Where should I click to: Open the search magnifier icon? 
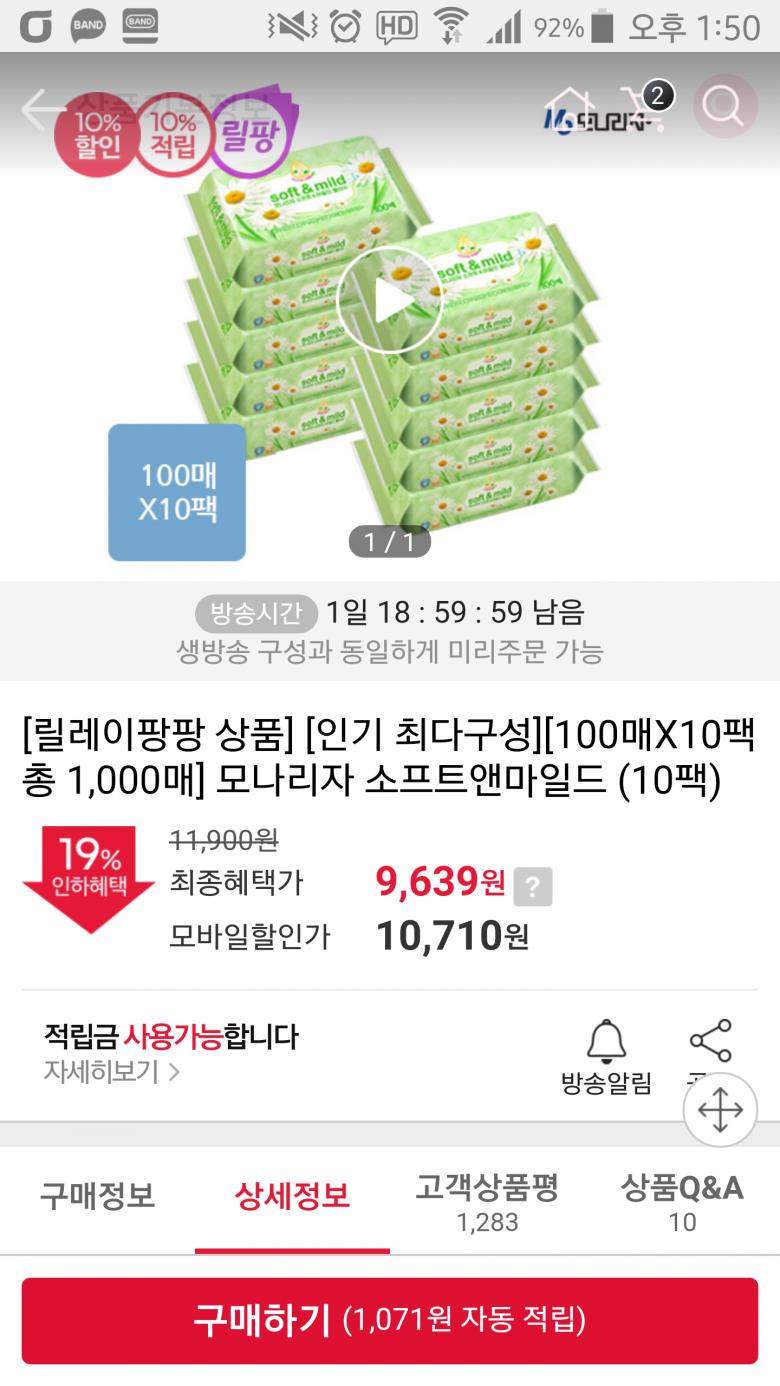tap(724, 106)
